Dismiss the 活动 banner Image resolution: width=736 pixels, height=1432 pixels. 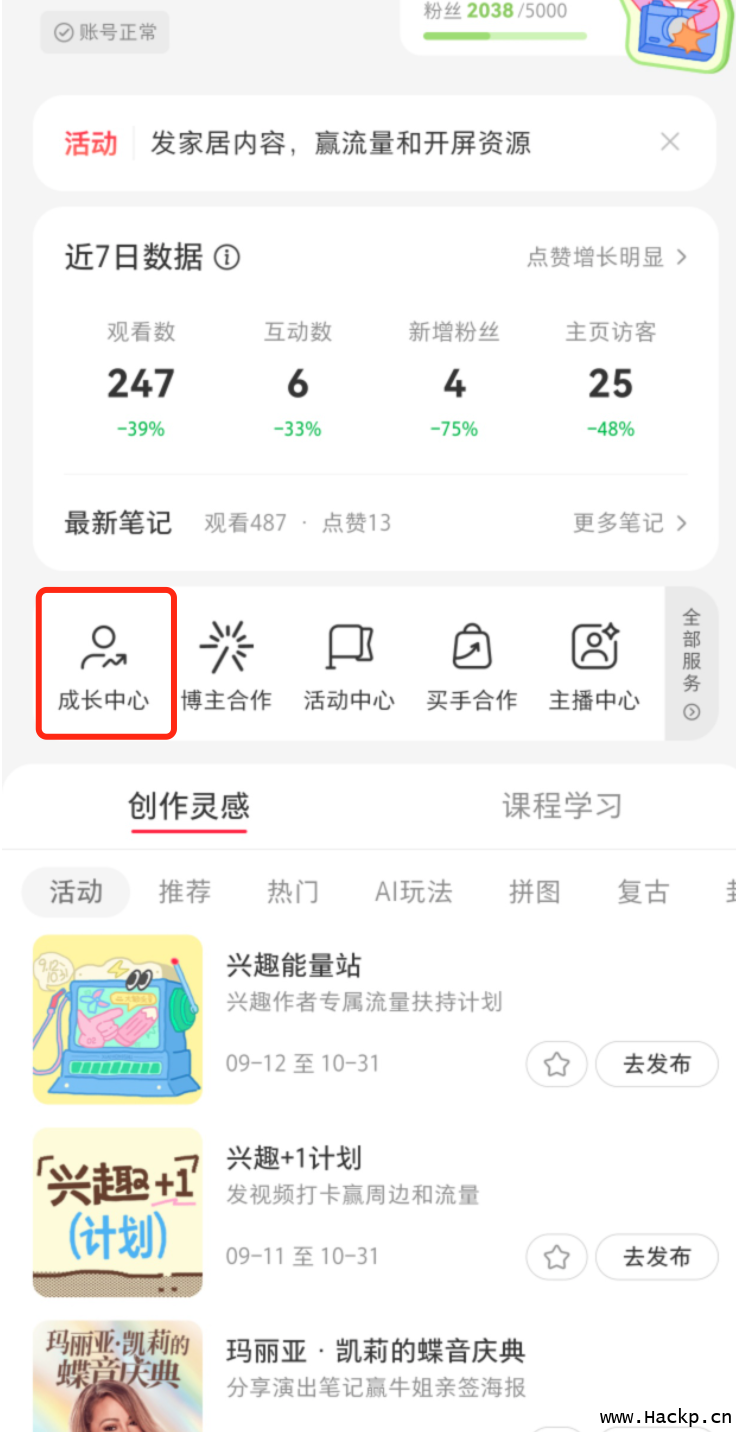670,142
